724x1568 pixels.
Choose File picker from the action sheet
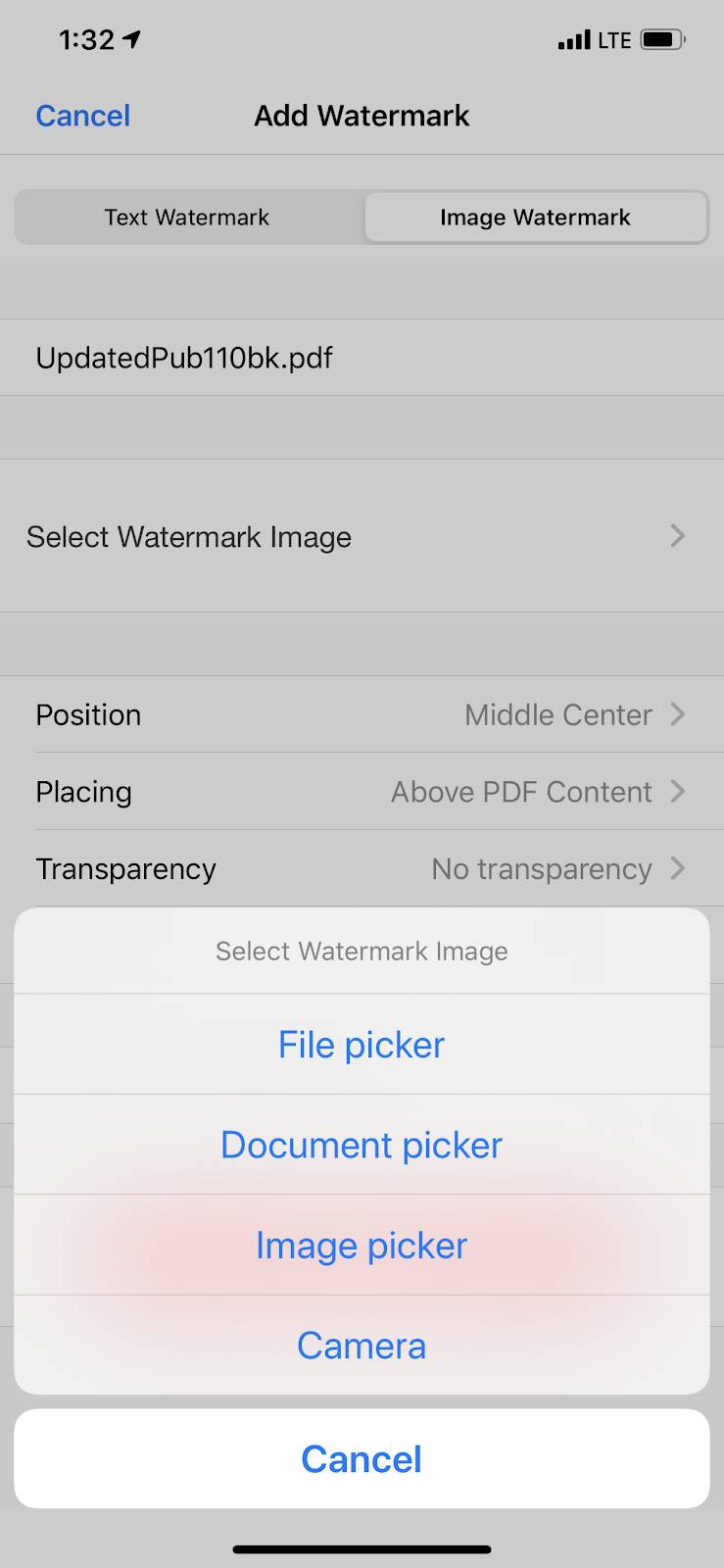pos(362,1045)
